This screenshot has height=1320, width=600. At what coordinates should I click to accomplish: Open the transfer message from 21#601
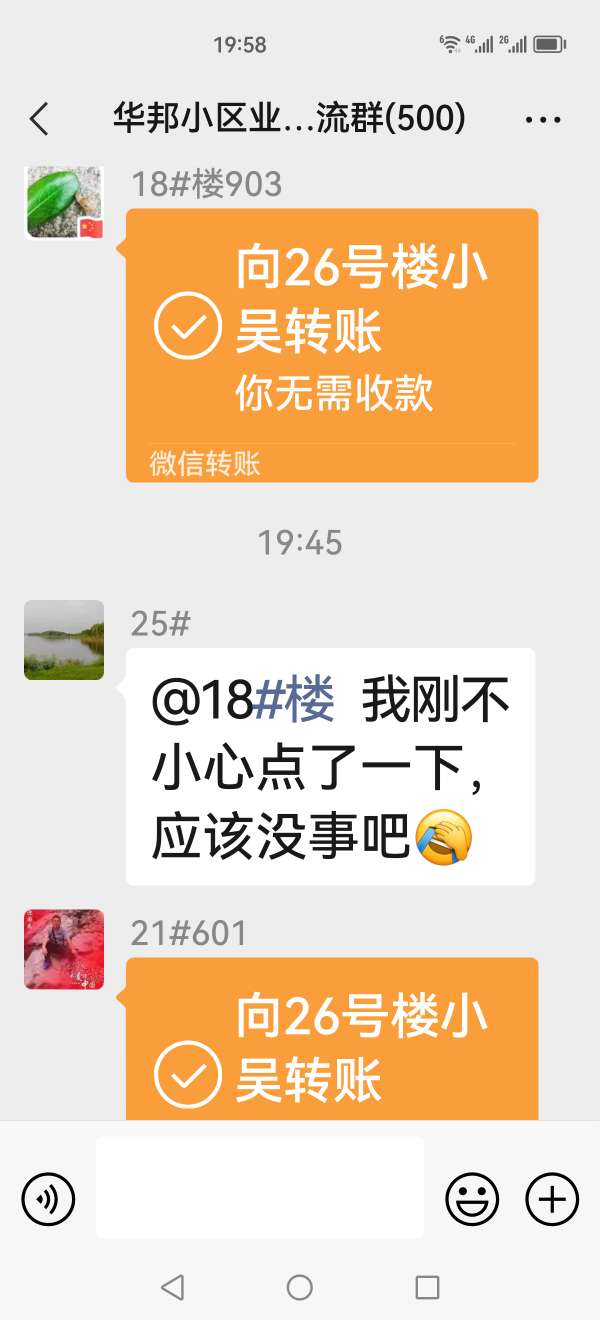[332, 1040]
